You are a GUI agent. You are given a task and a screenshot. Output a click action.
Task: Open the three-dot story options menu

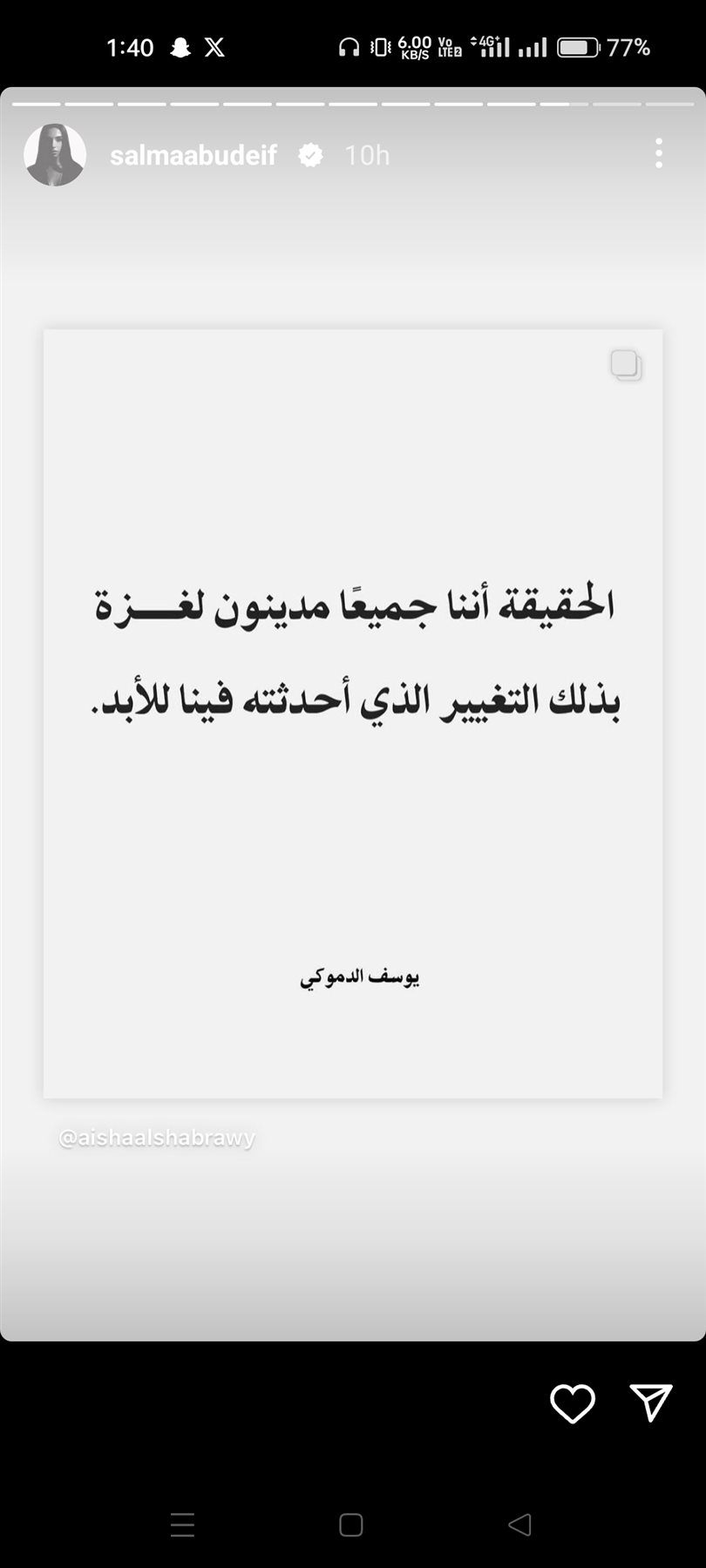point(659,153)
